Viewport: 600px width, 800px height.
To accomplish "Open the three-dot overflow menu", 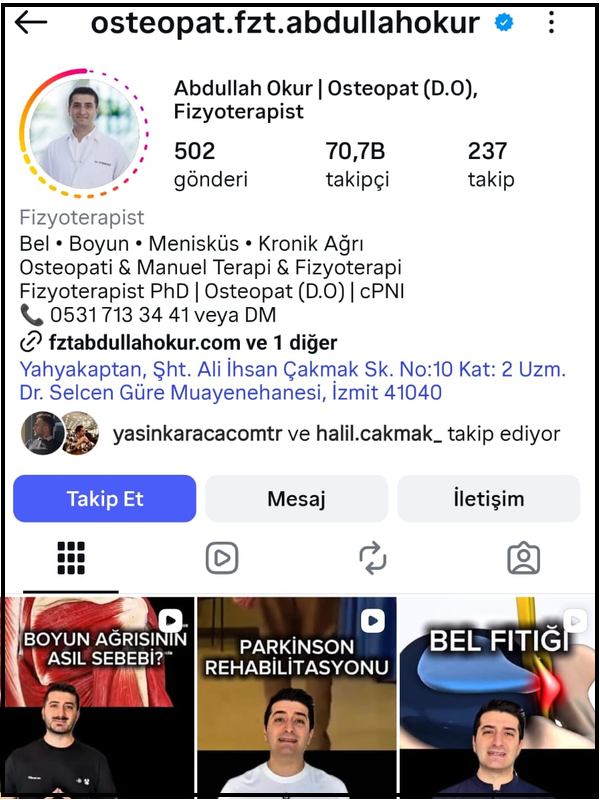I will point(553,22).
